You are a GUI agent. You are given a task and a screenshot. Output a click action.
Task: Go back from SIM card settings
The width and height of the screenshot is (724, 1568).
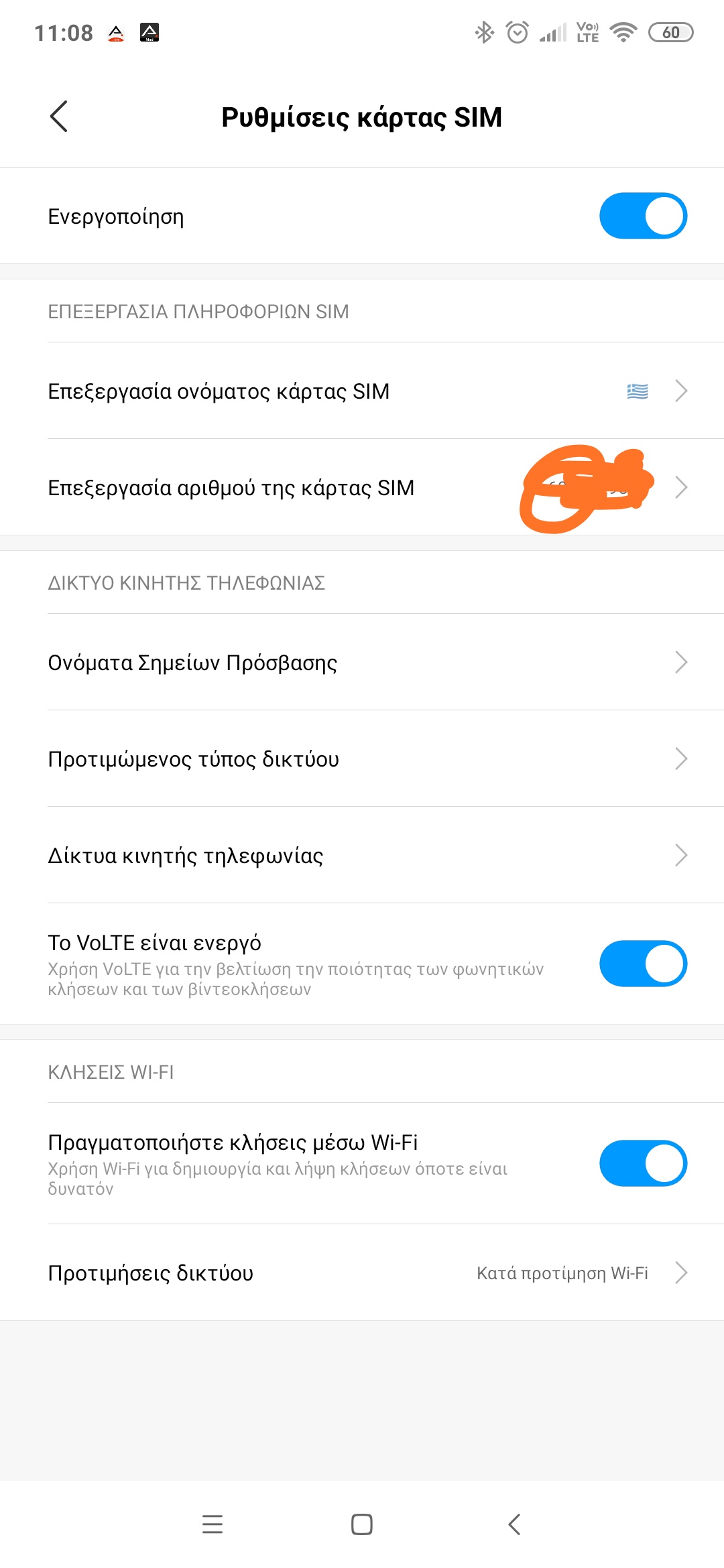(x=59, y=117)
